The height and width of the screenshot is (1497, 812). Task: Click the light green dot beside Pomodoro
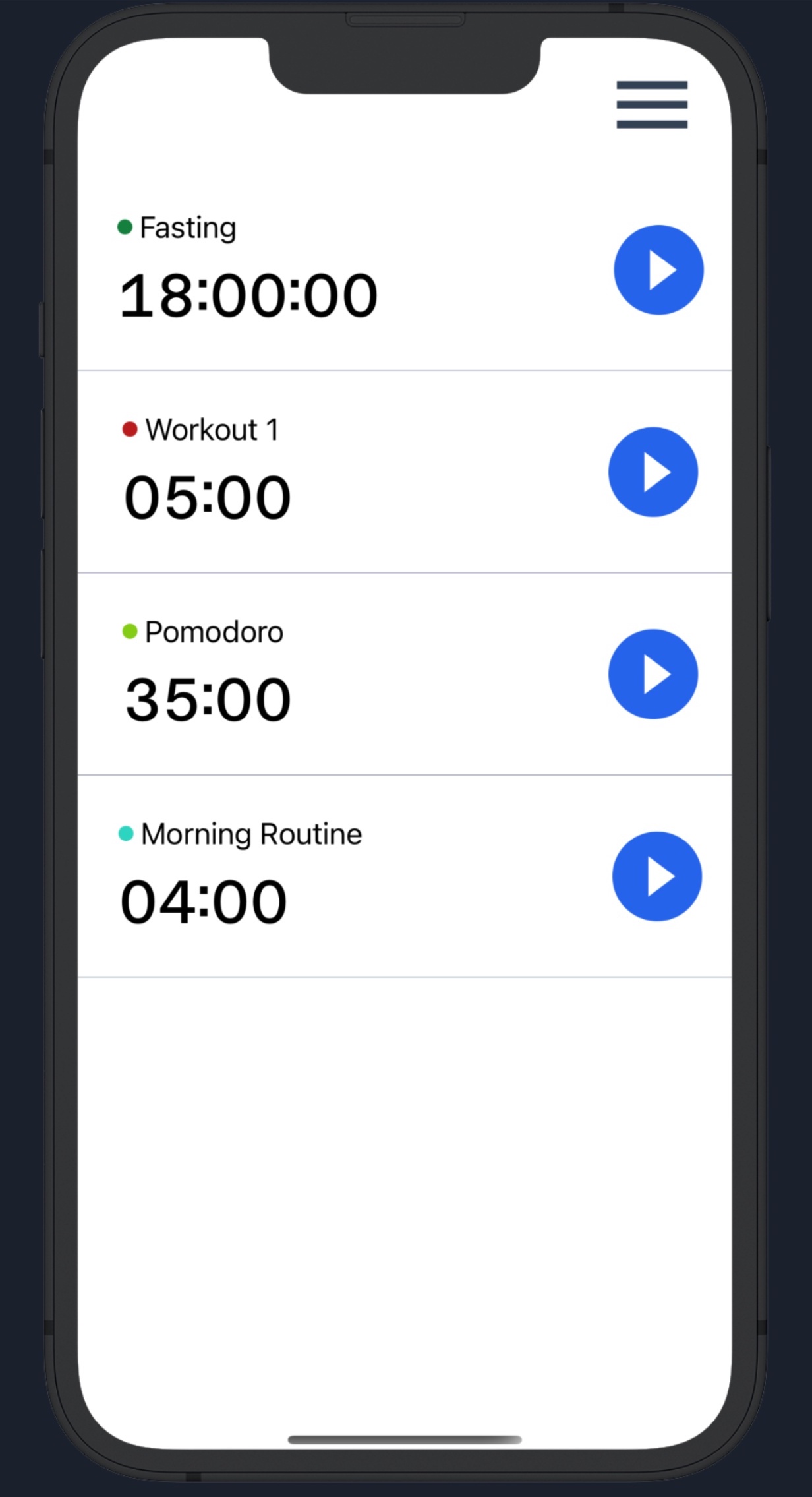[x=130, y=631]
